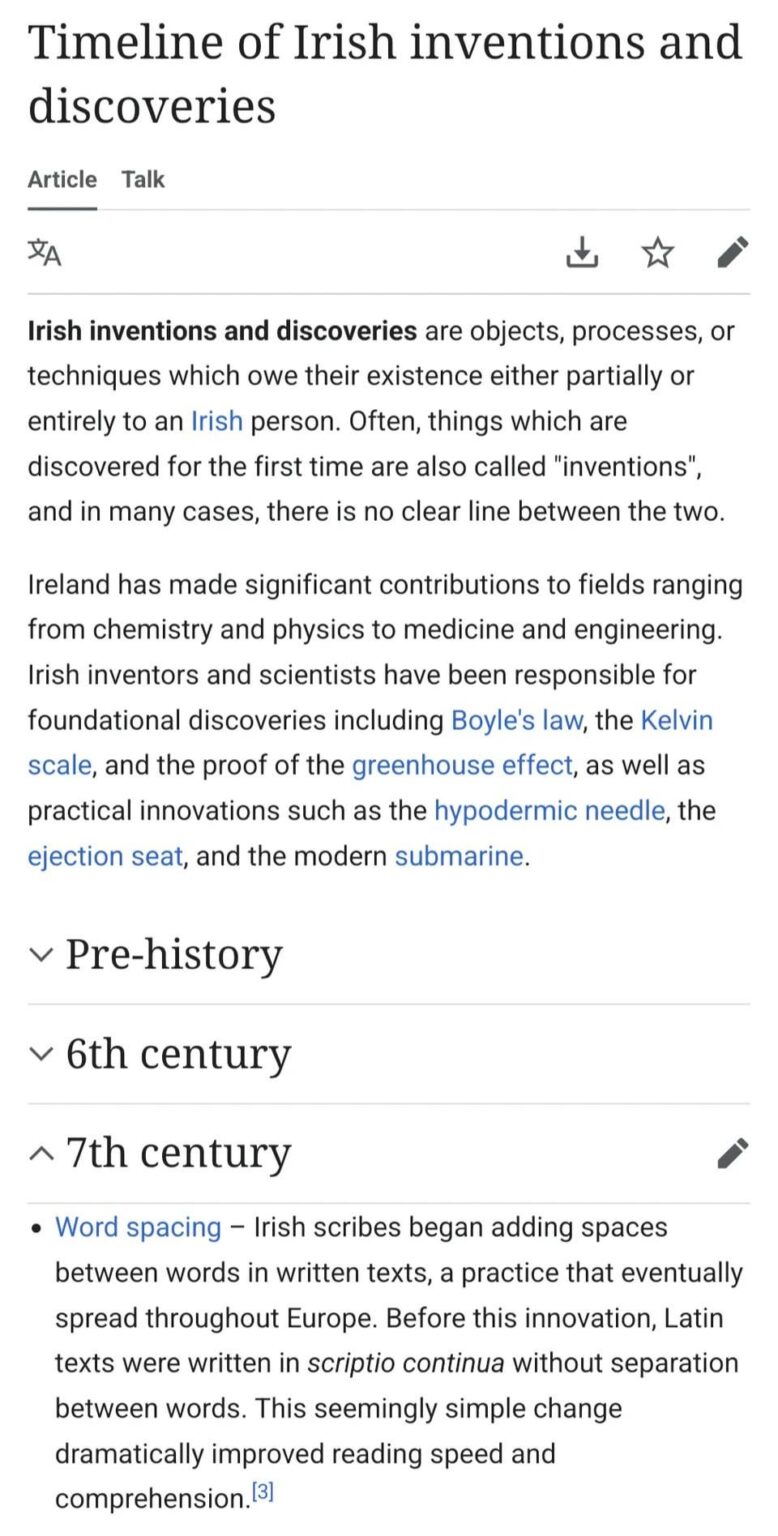Click the Word spacing link
Screen dimensions: 778x1536
138,1227
